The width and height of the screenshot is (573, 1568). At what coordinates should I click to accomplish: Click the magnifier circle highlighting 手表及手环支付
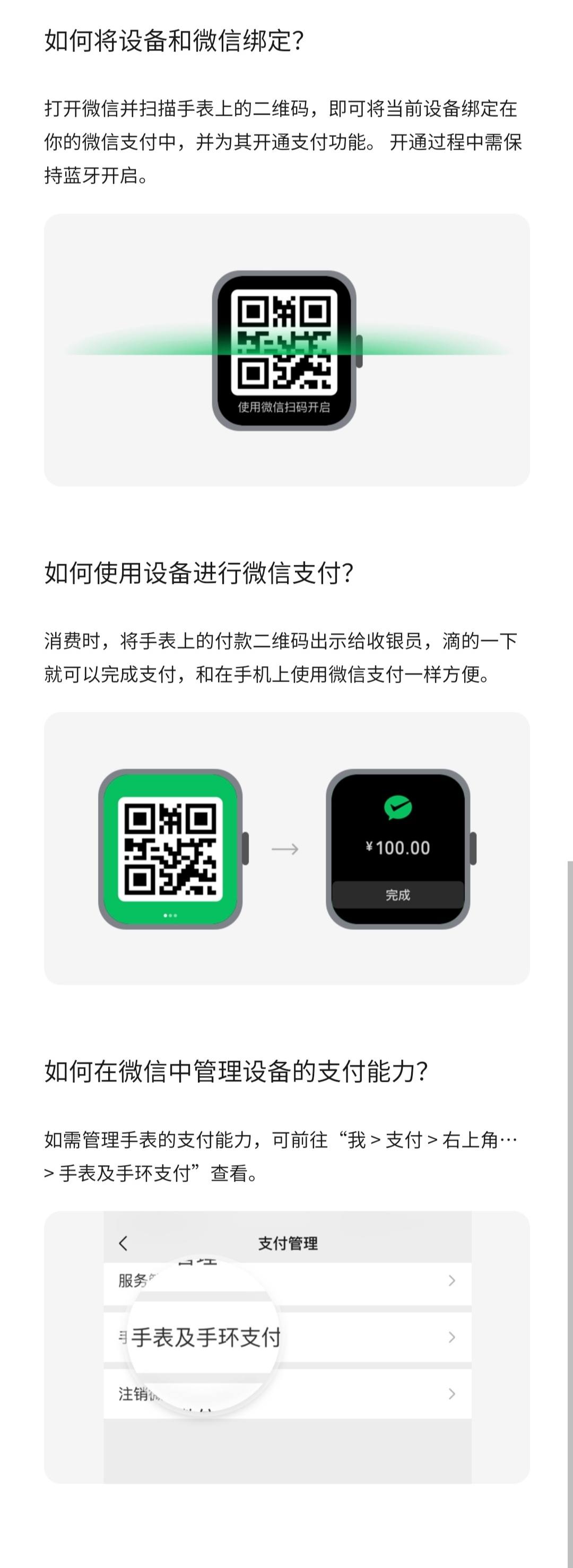coord(204,1336)
